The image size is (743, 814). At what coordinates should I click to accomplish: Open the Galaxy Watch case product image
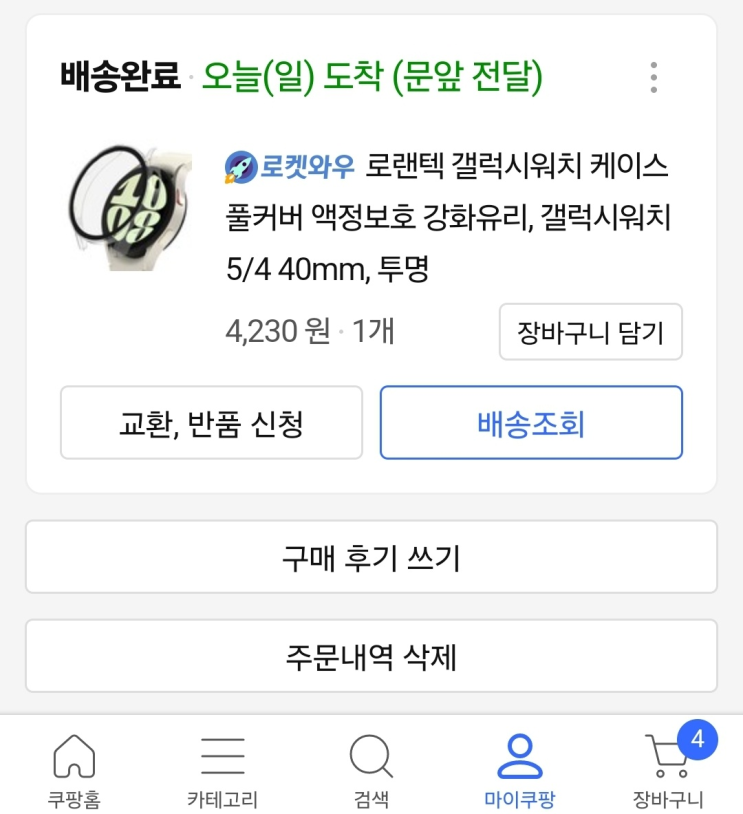pos(117,209)
